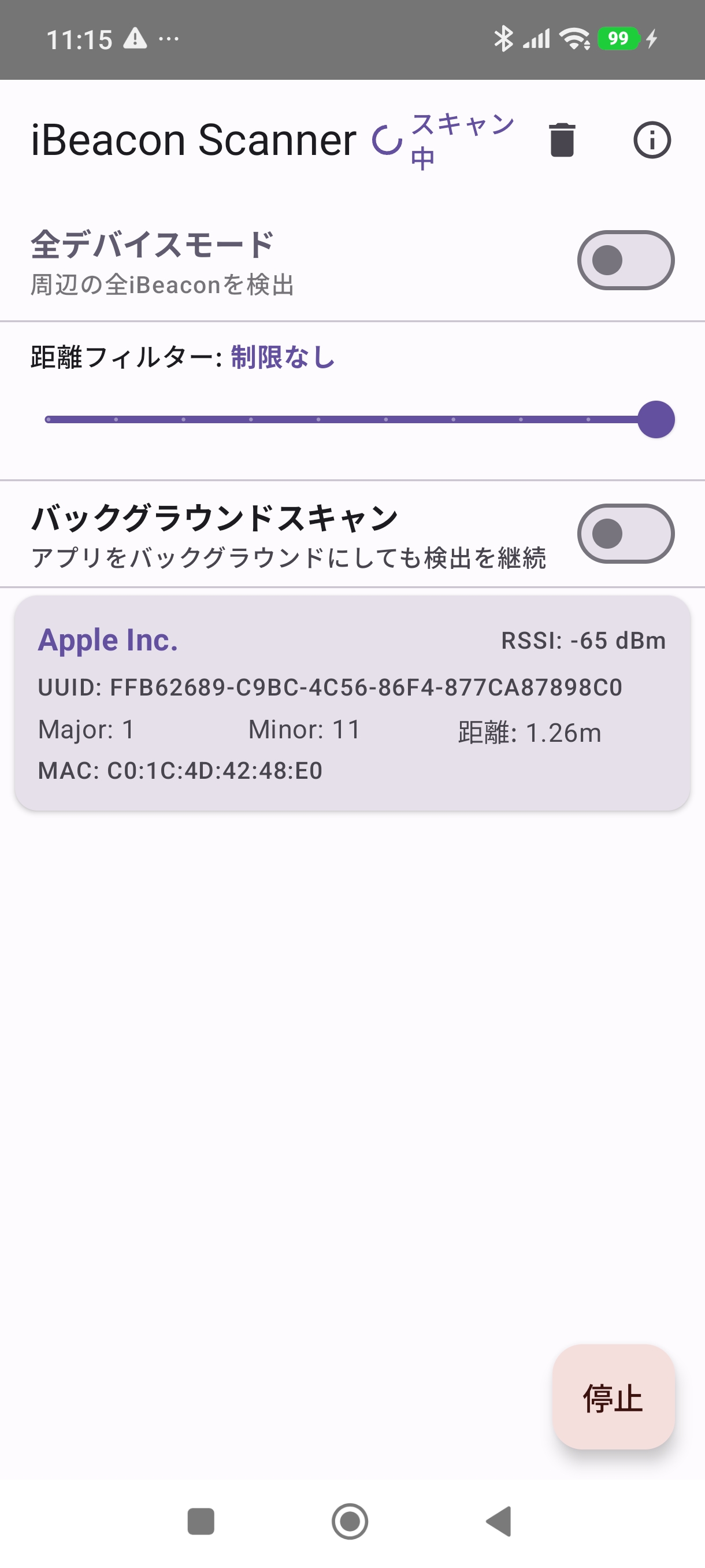Image resolution: width=705 pixels, height=1568 pixels.
Task: Click the scanning spinner indicator
Action: 388,140
